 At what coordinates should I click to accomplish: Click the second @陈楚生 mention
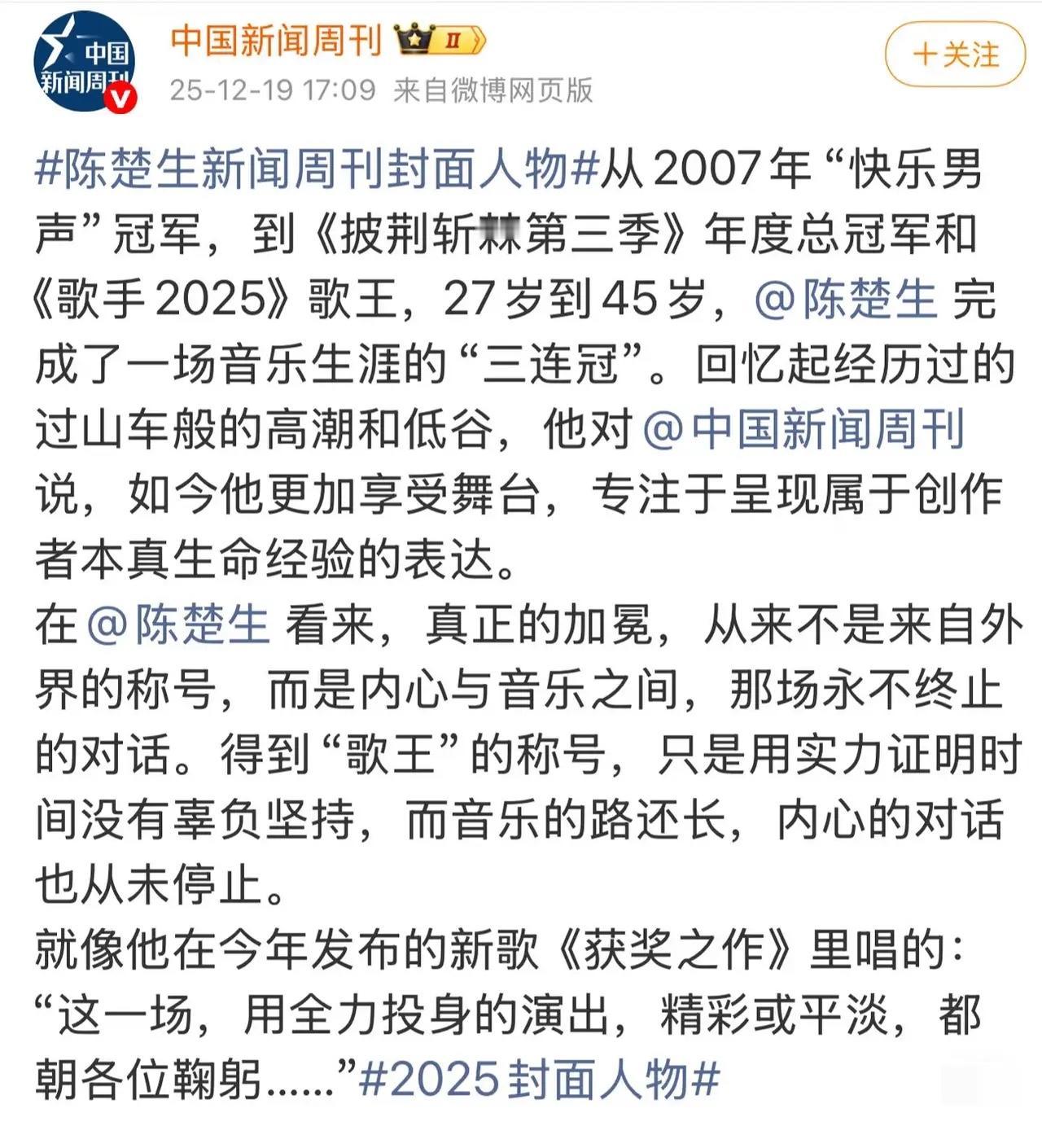177,623
